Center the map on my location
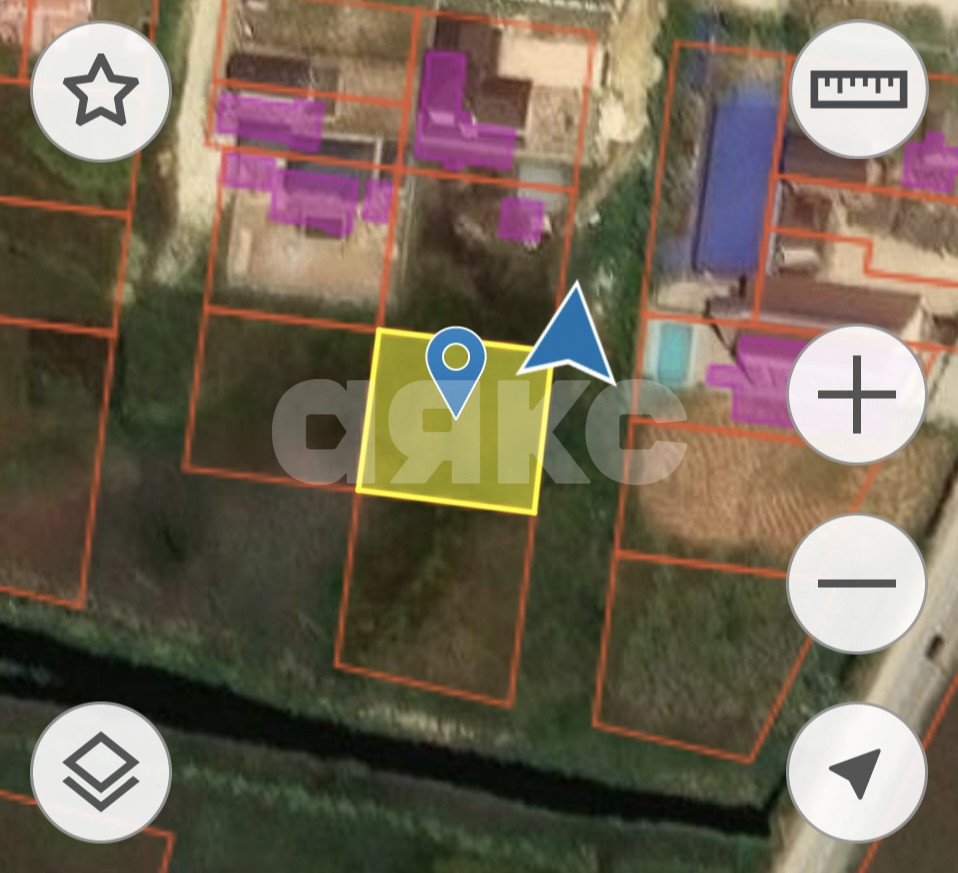The width and height of the screenshot is (958, 873). tap(856, 772)
